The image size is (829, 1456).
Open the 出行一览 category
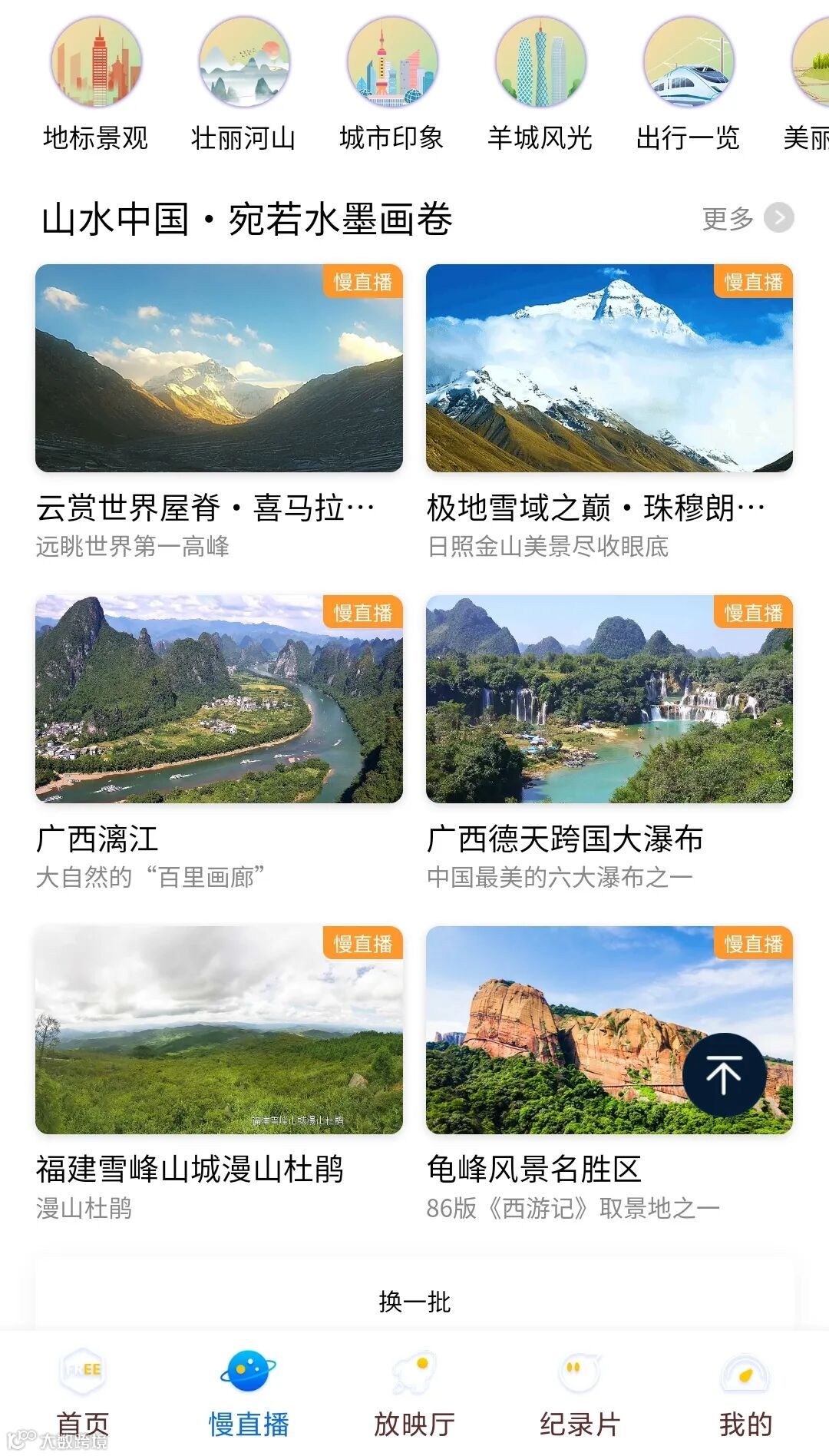[x=688, y=84]
